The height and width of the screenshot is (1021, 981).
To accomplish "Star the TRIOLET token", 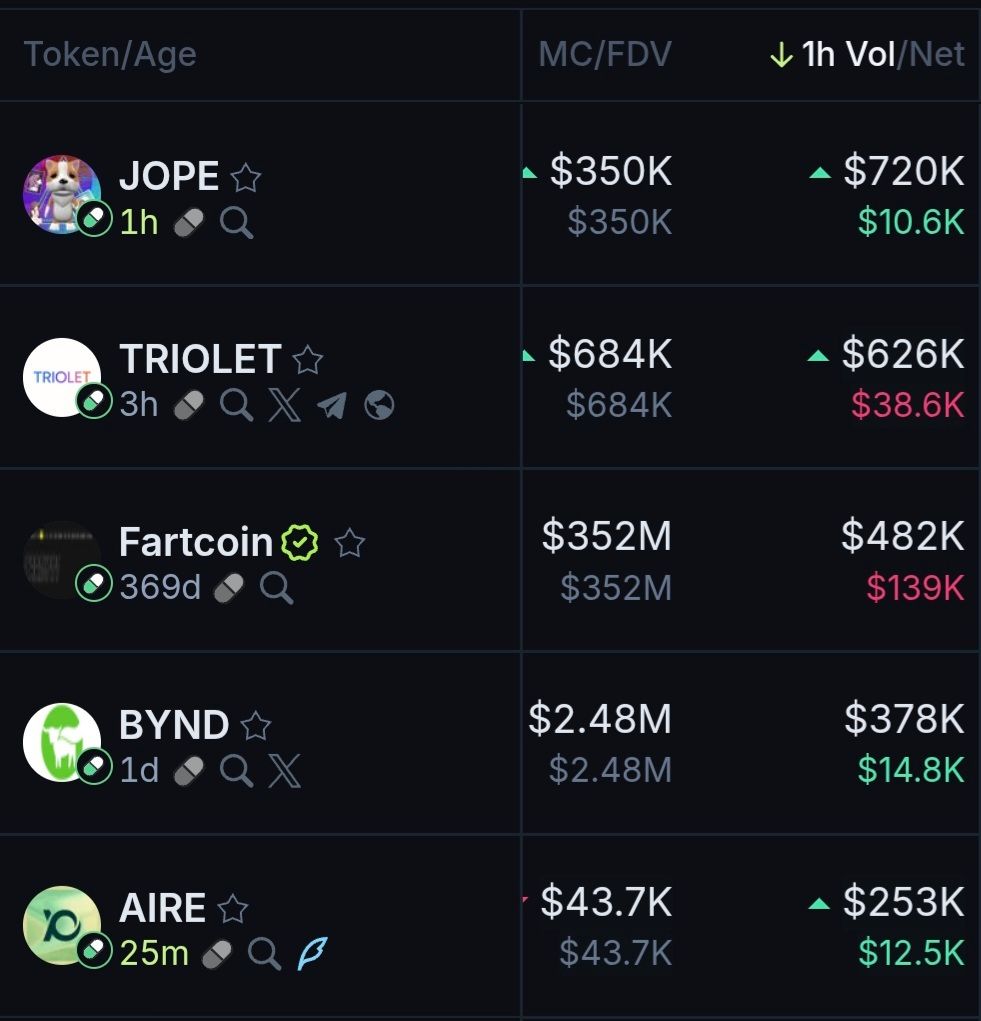I will 308,359.
